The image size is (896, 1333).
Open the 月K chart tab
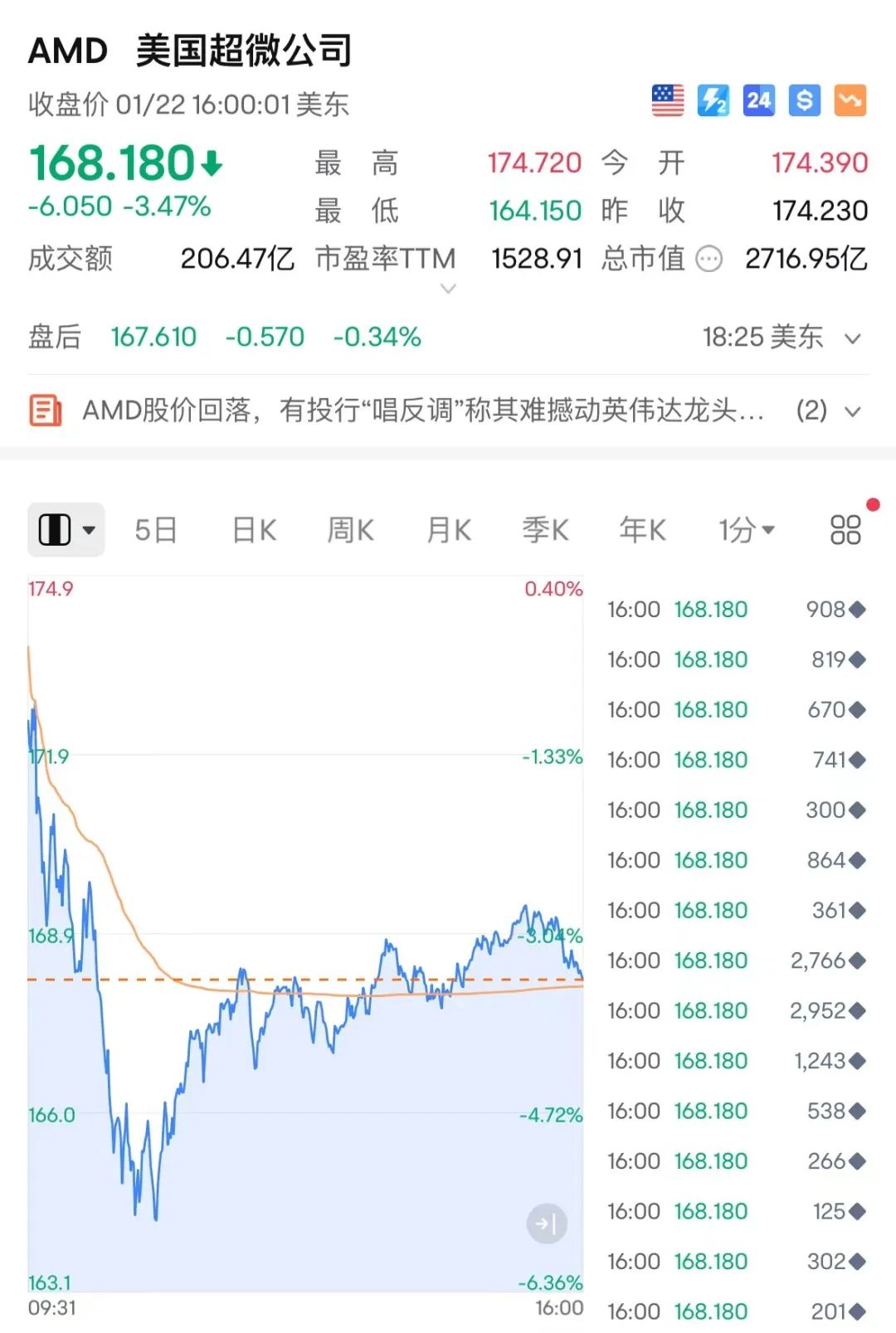click(x=449, y=529)
